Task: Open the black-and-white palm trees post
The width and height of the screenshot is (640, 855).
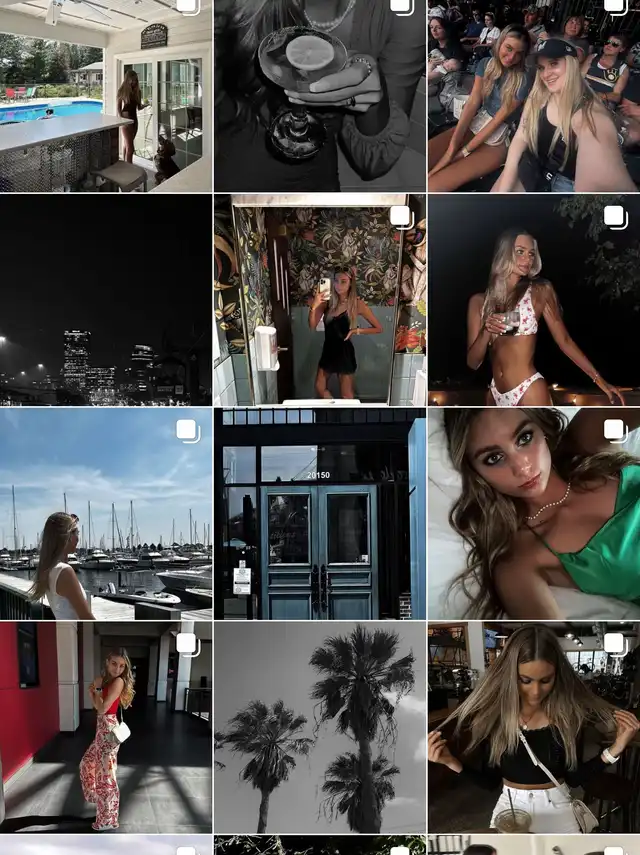Action: click(x=319, y=727)
